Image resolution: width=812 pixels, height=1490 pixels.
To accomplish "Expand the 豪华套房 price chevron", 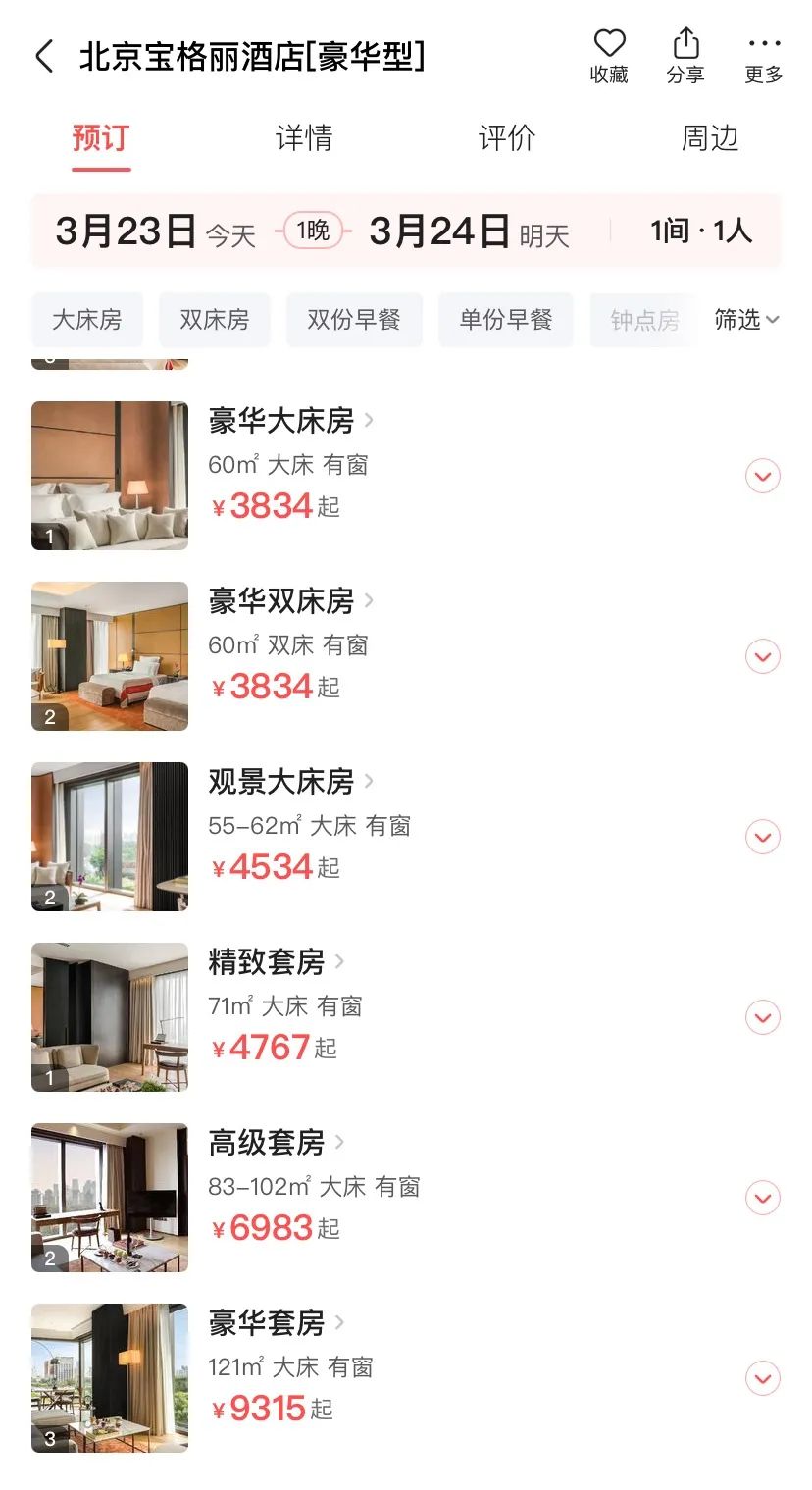I will point(762,1378).
